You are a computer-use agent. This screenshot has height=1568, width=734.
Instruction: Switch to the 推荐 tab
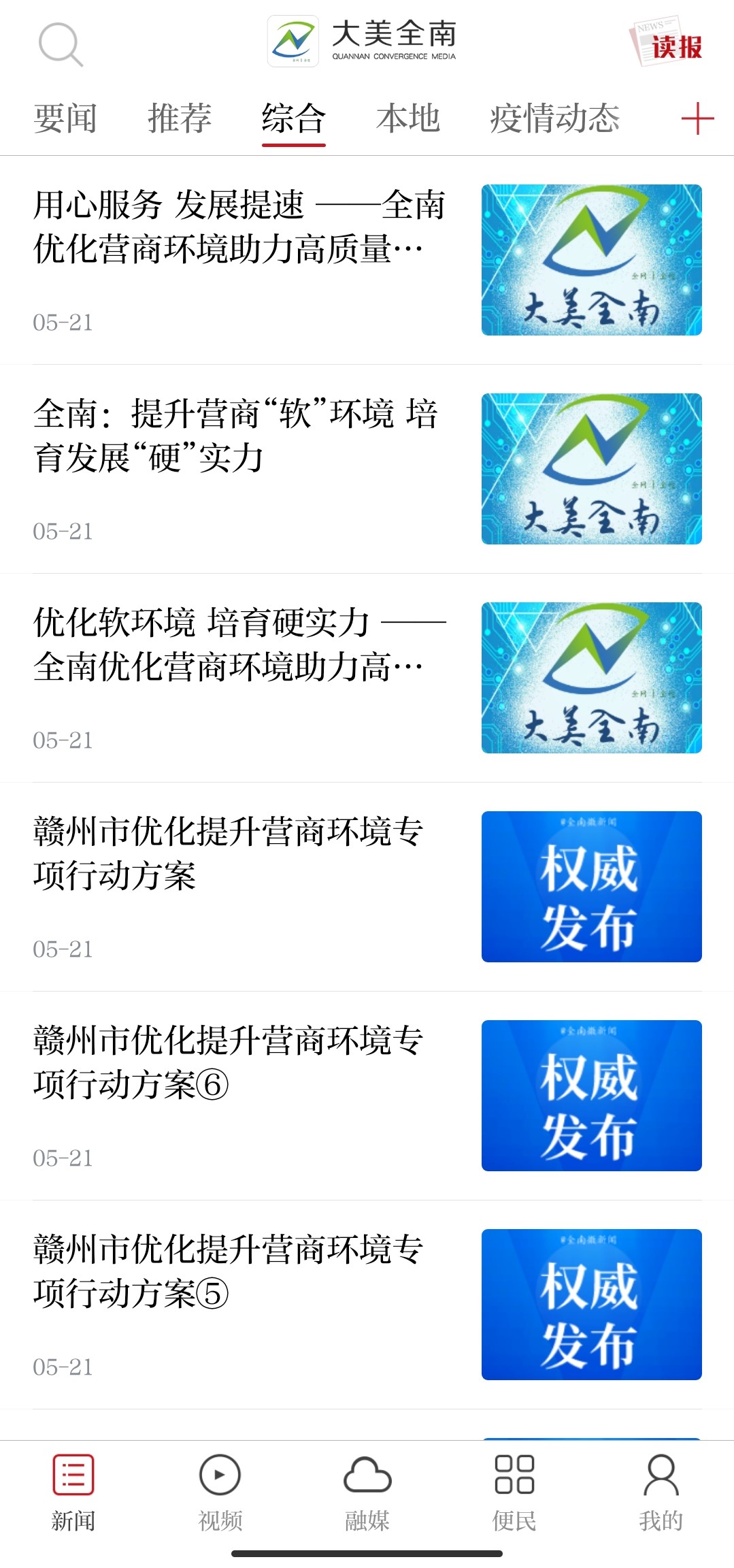(x=180, y=118)
